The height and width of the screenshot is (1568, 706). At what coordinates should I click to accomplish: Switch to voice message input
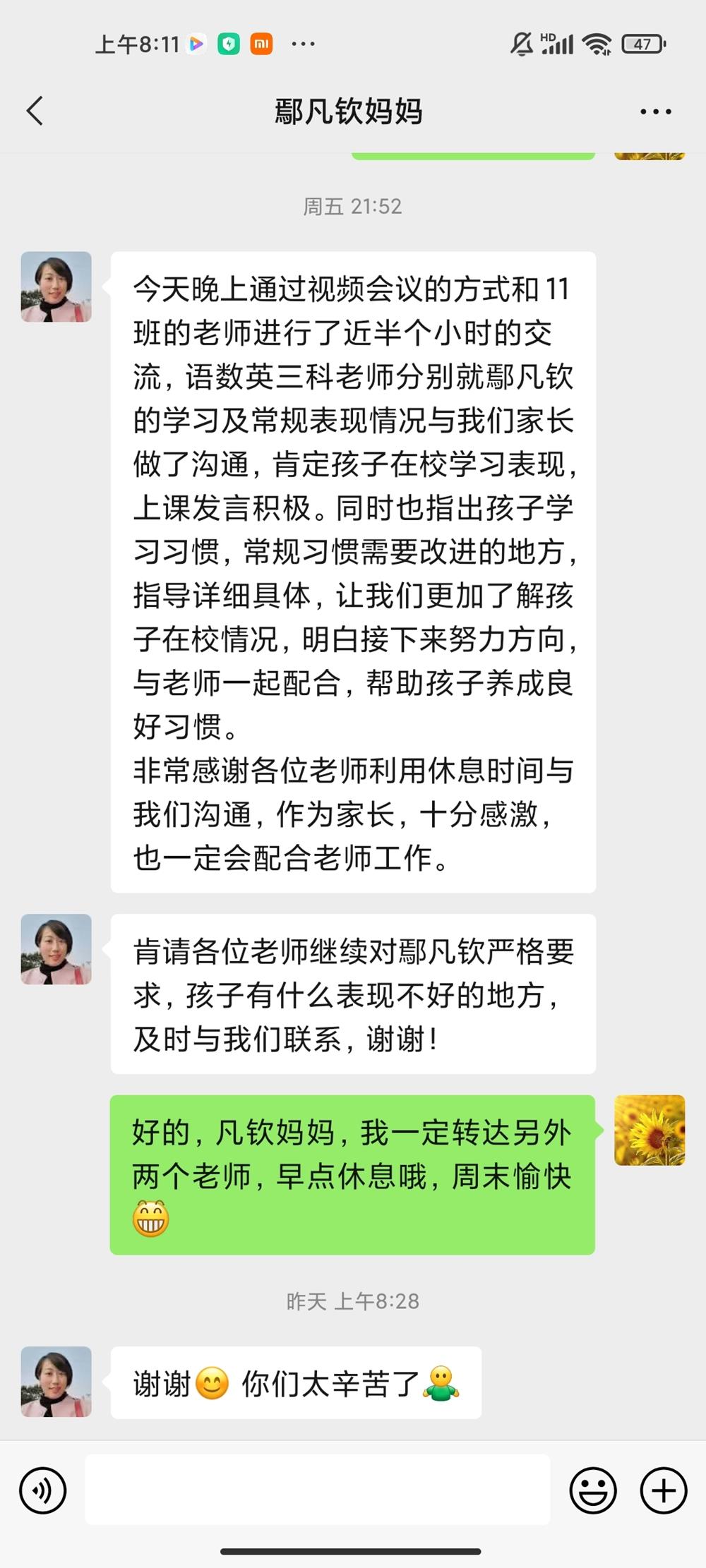click(x=43, y=1490)
